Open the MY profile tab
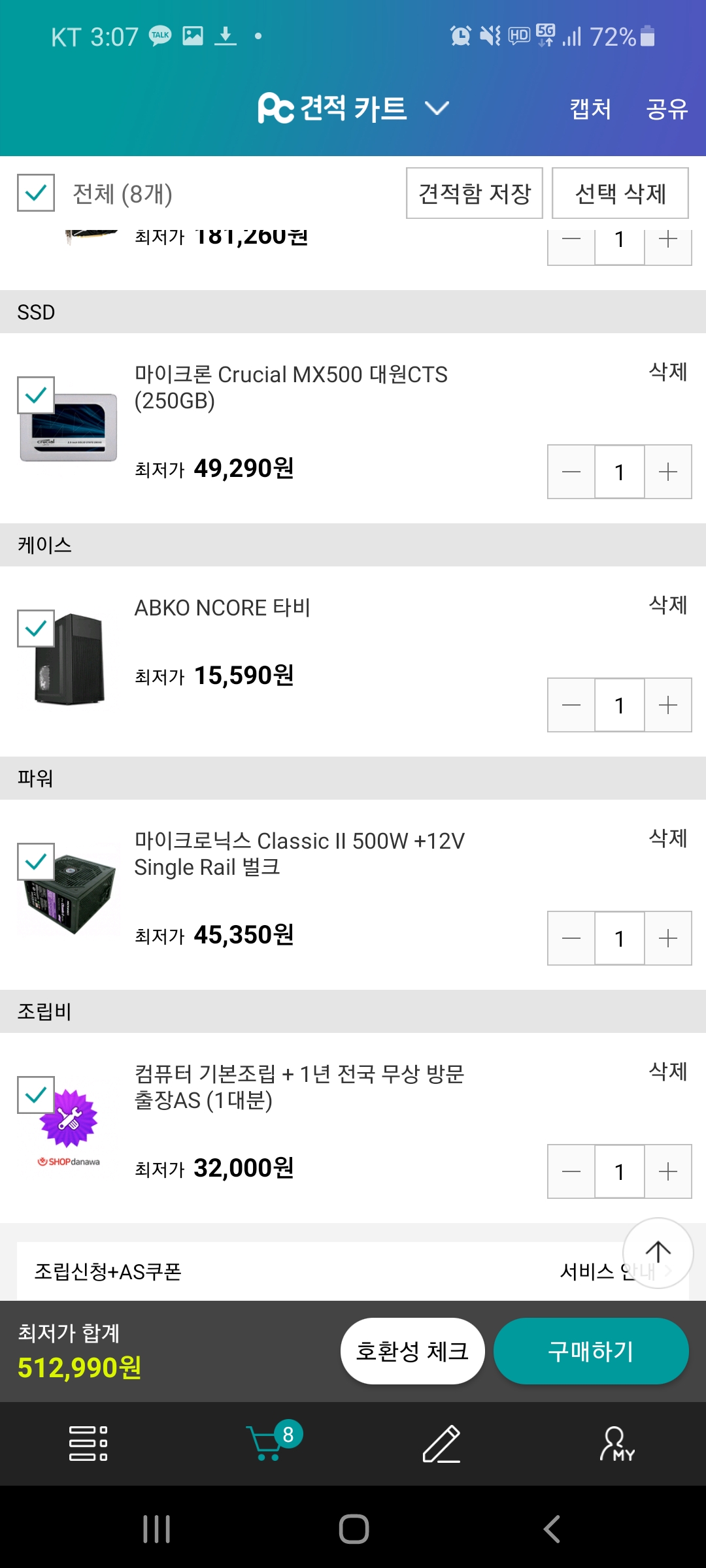This screenshot has width=706, height=1568. point(617,1444)
